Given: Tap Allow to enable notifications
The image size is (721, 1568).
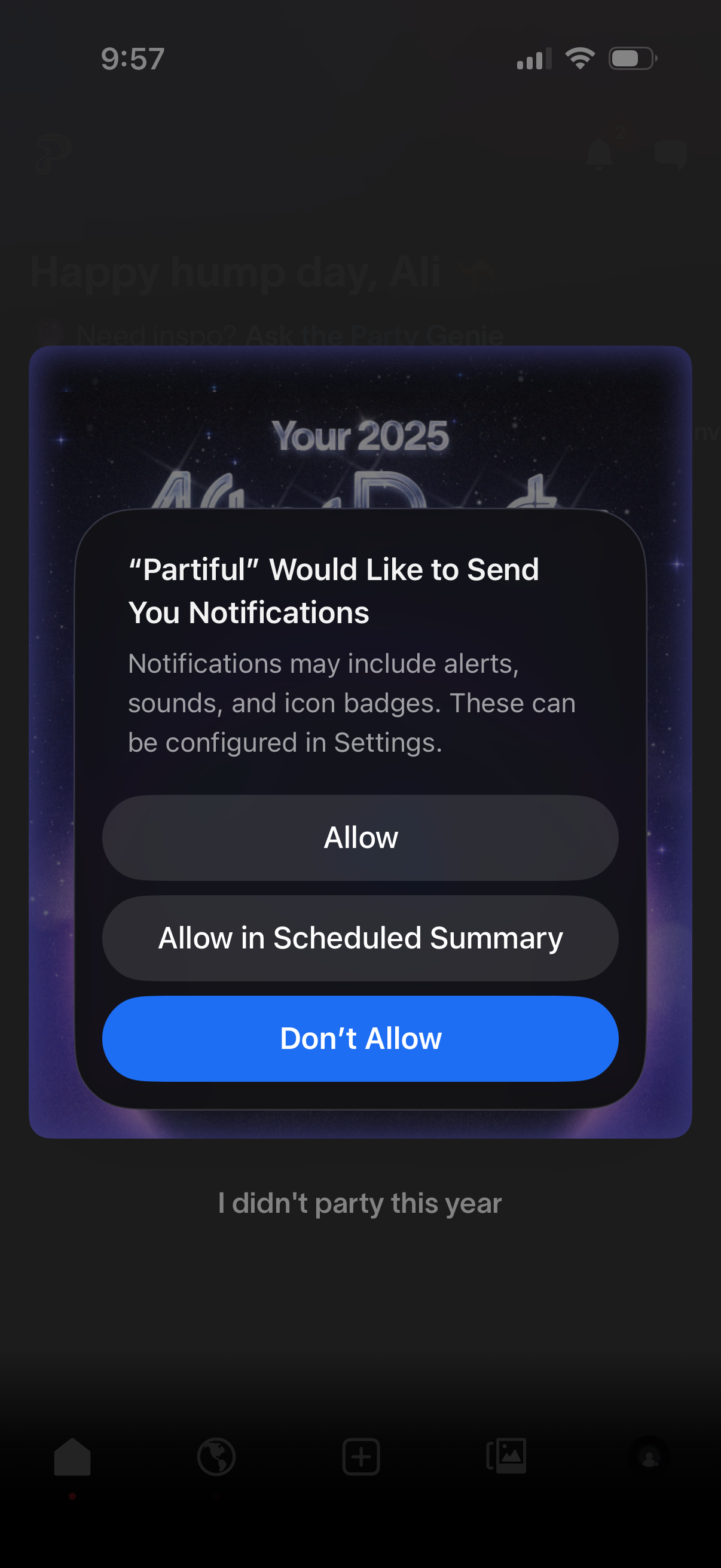Looking at the screenshot, I should (x=360, y=837).
